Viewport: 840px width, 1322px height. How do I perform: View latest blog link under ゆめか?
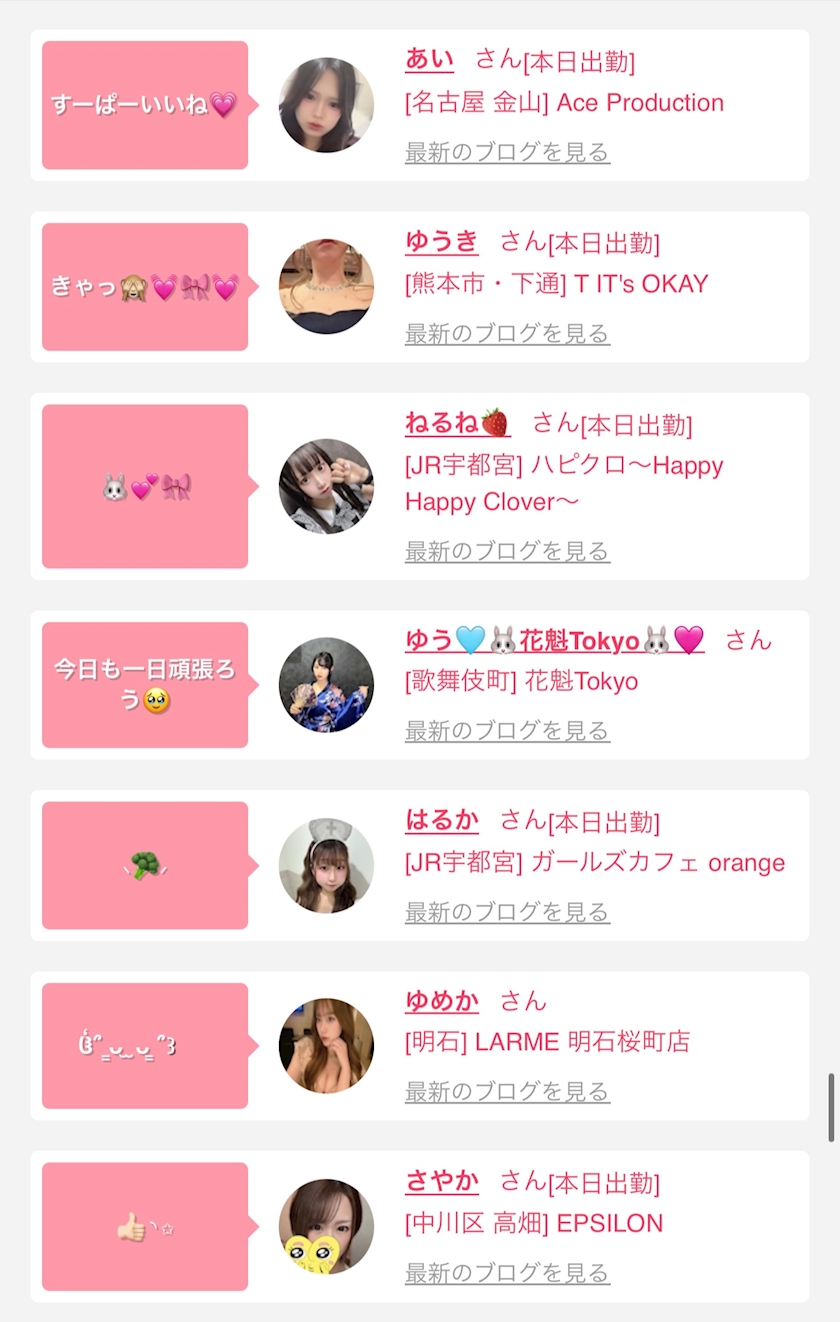tap(507, 1092)
